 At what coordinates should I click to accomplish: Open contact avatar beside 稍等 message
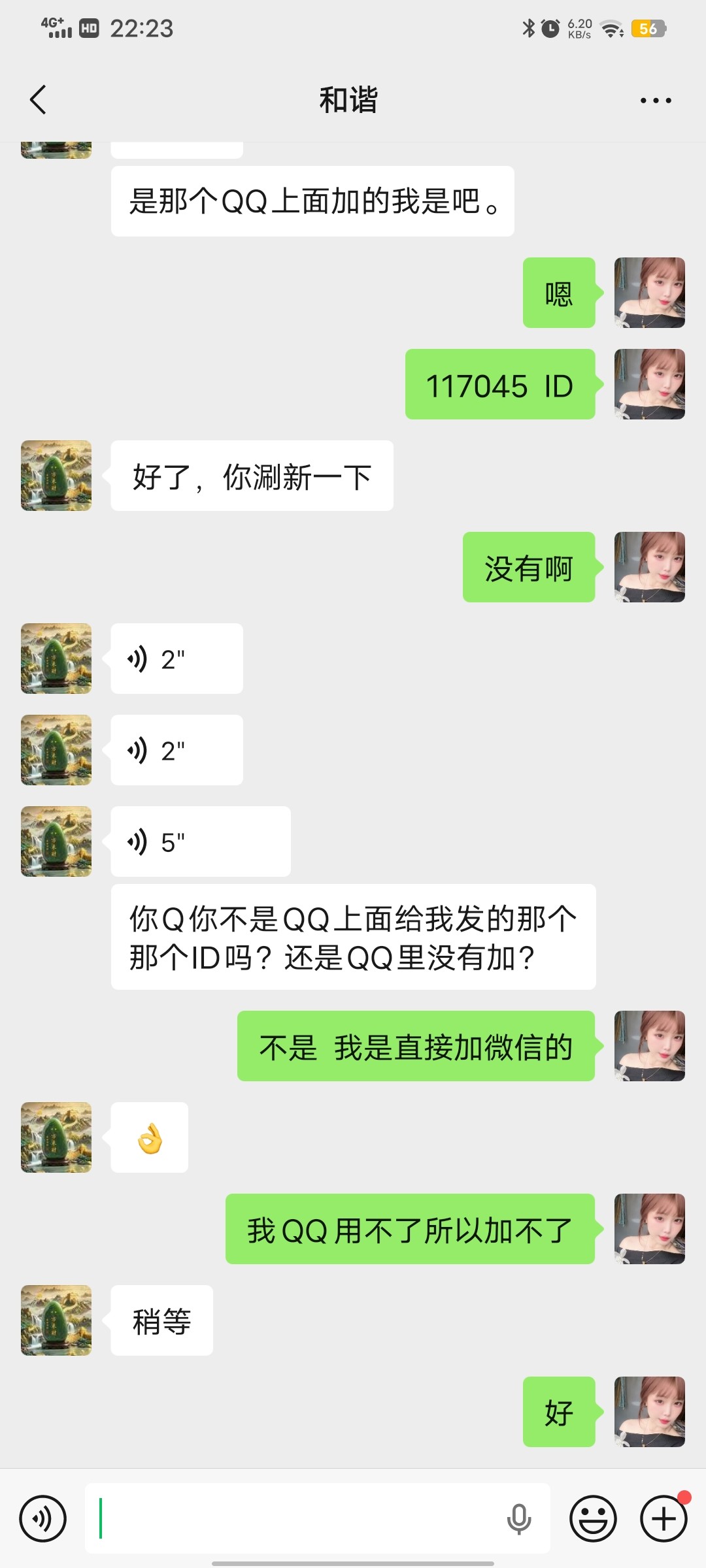click(x=56, y=1320)
